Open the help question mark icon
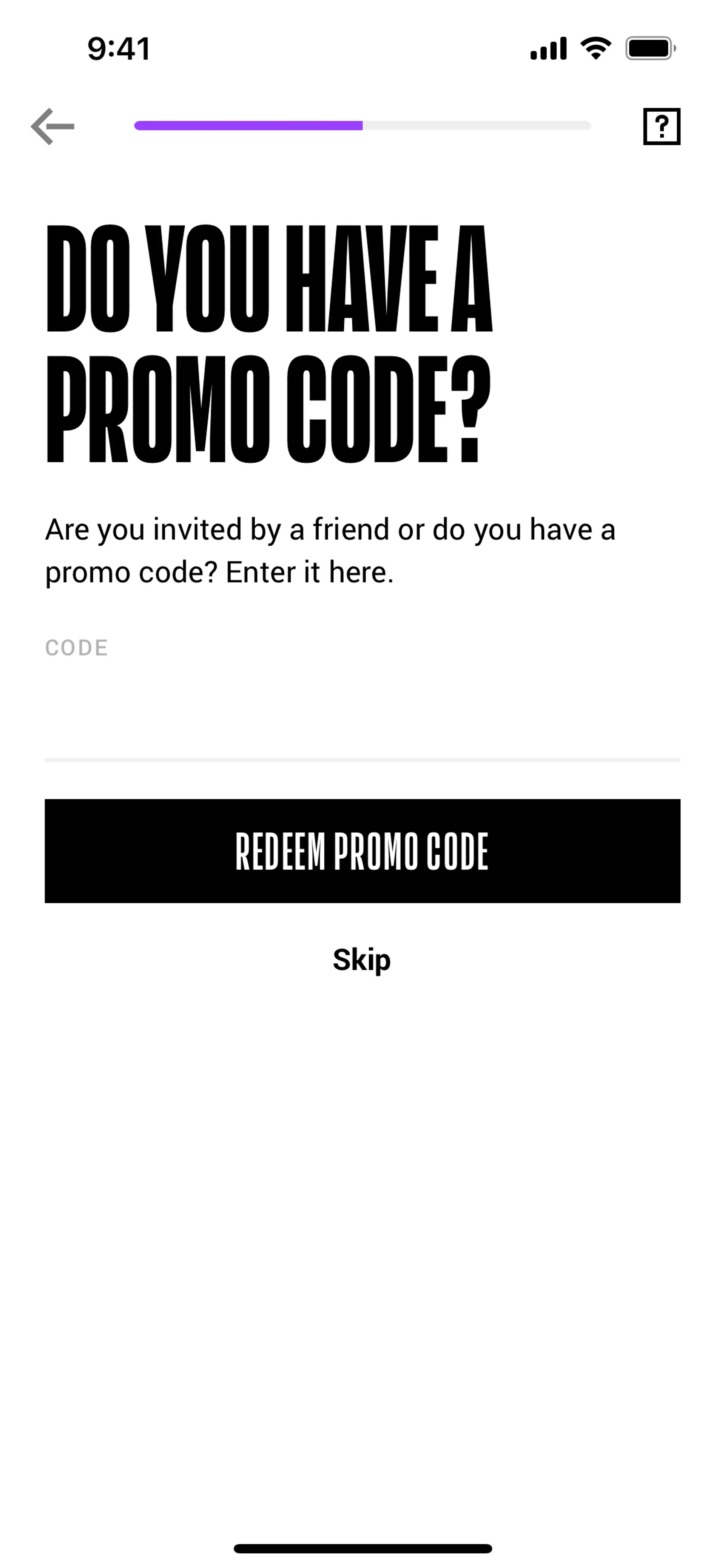 click(x=662, y=126)
